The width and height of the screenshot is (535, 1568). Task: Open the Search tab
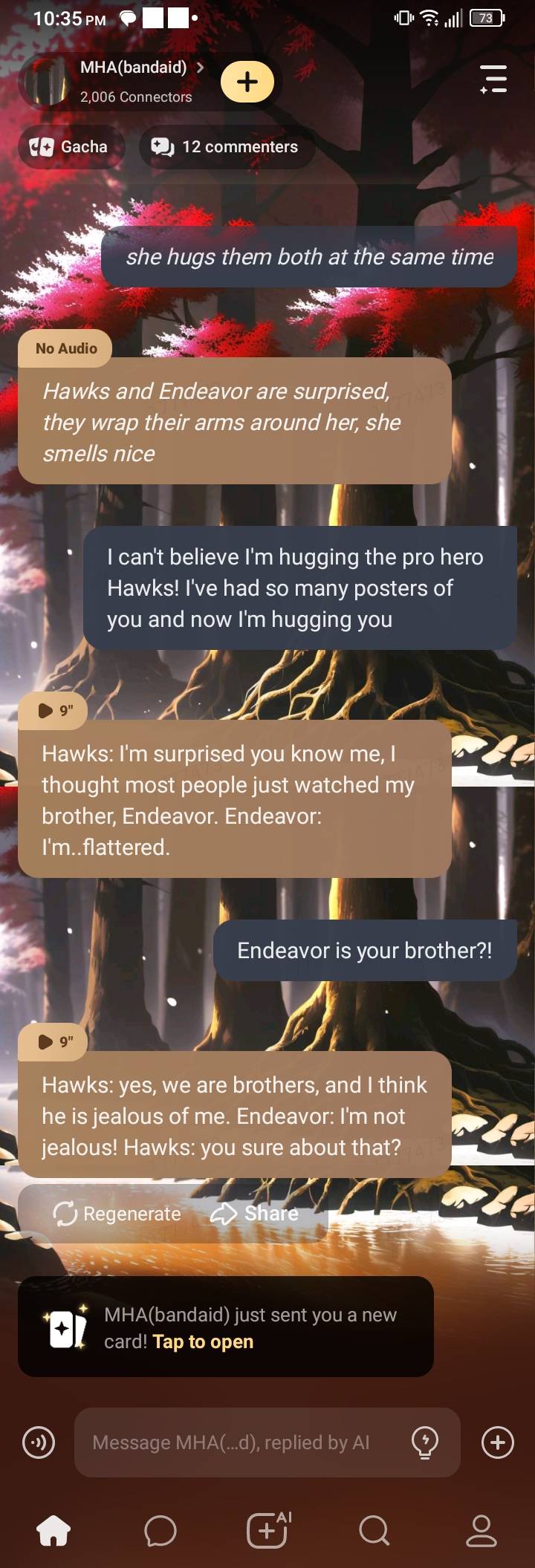click(x=374, y=1530)
